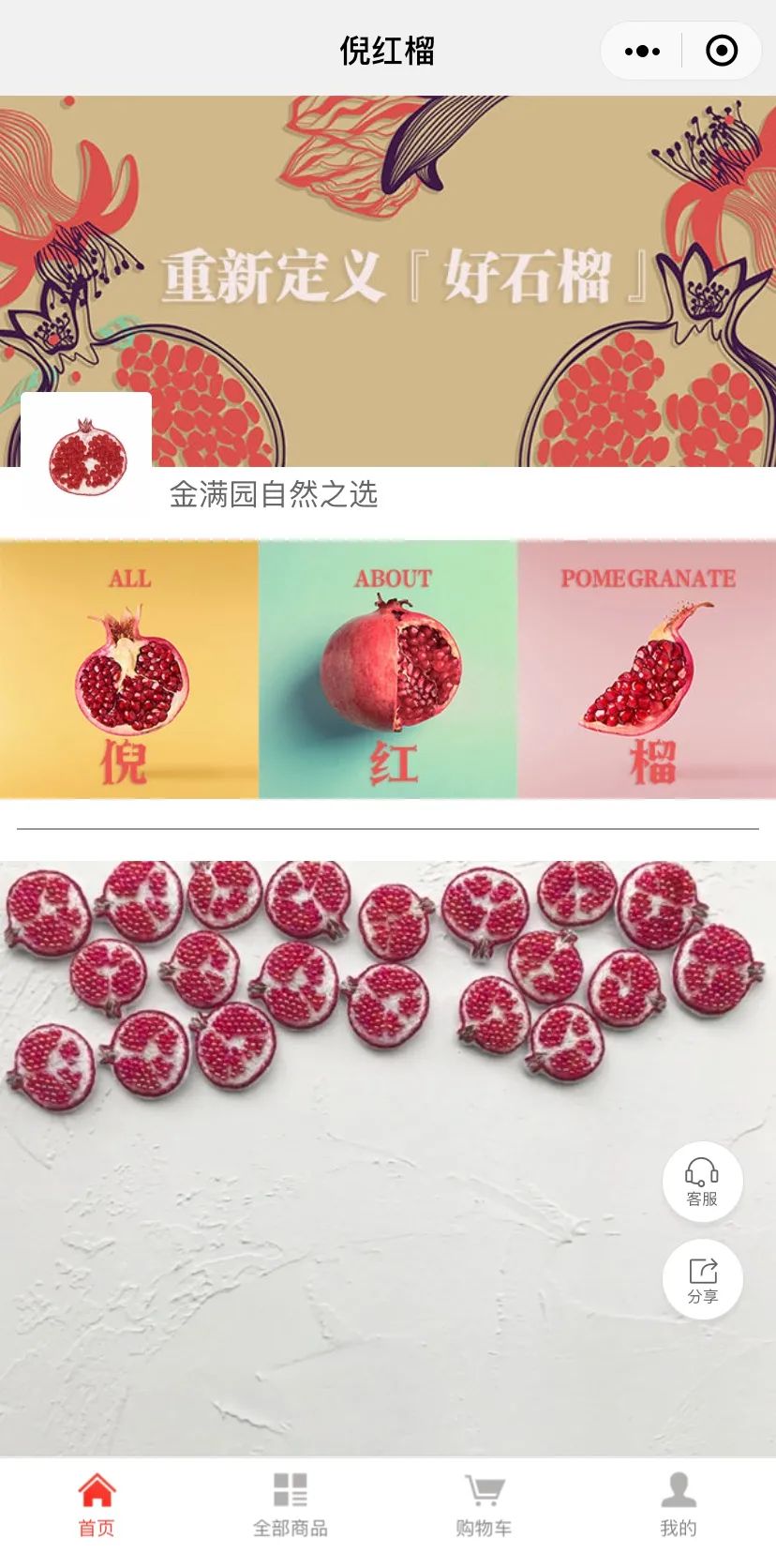Switch to the 全部商品 tab
Viewport: 776px width, 1568px height.
291,1505
